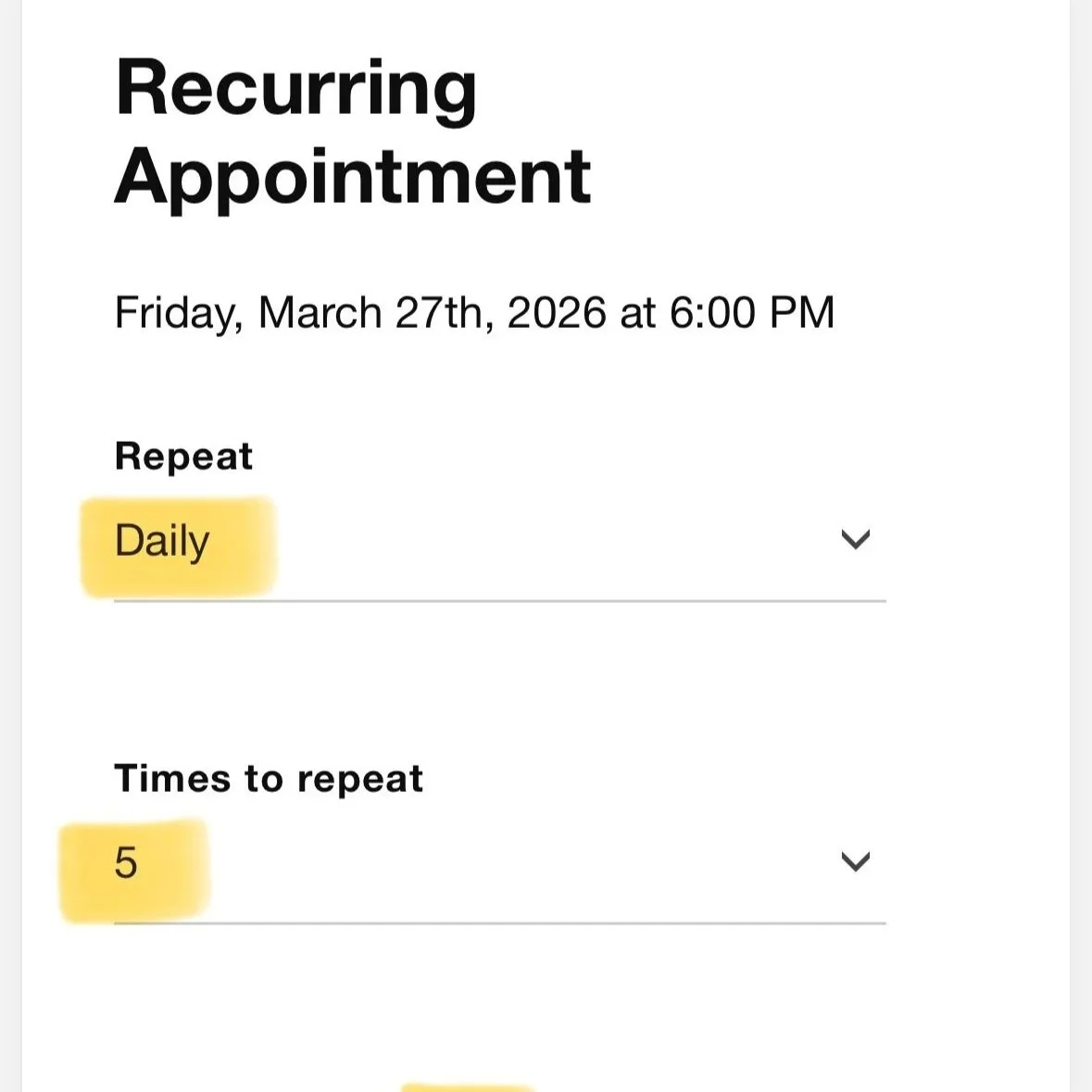Open the Repeat dropdown set to Daily
Screen dimensions: 1092x1092
pyautogui.click(x=498, y=541)
